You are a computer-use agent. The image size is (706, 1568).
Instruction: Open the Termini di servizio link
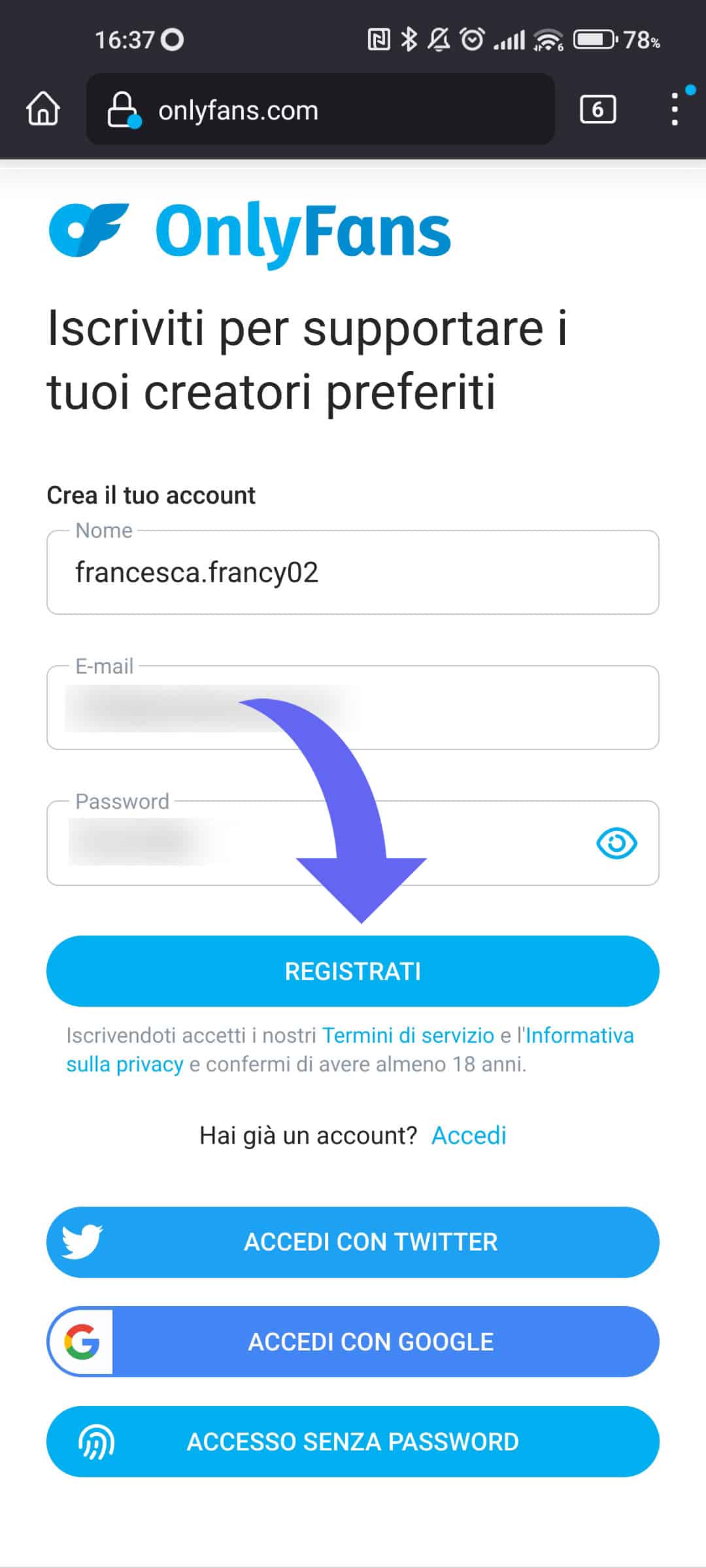point(408,1036)
